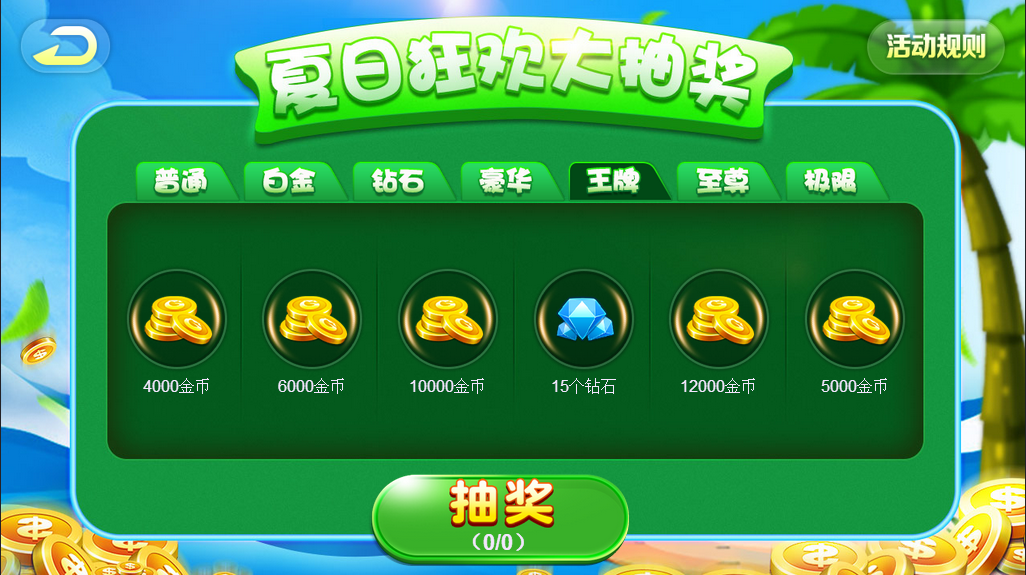
Task: Switch to the 豪华 tab
Action: (506, 182)
